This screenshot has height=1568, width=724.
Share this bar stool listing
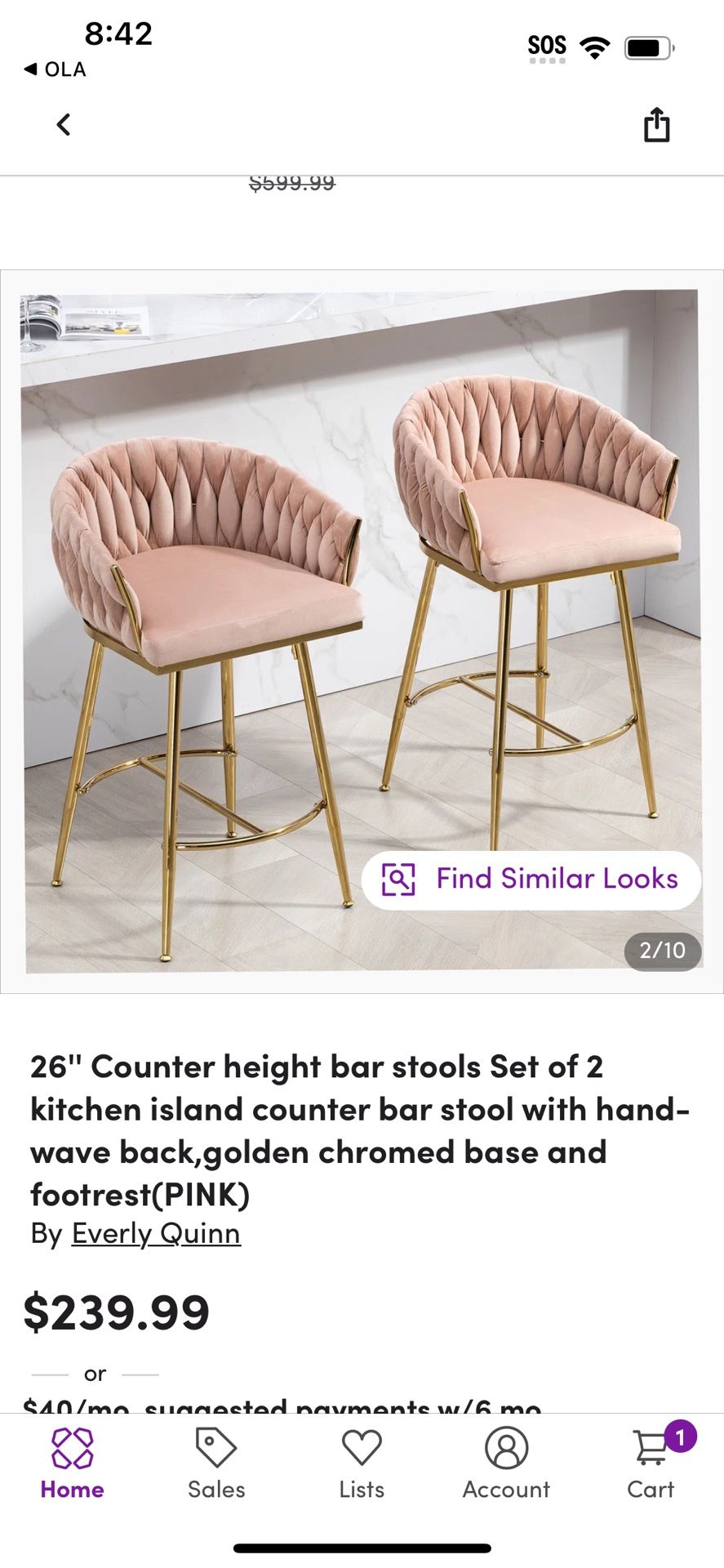coord(656,125)
